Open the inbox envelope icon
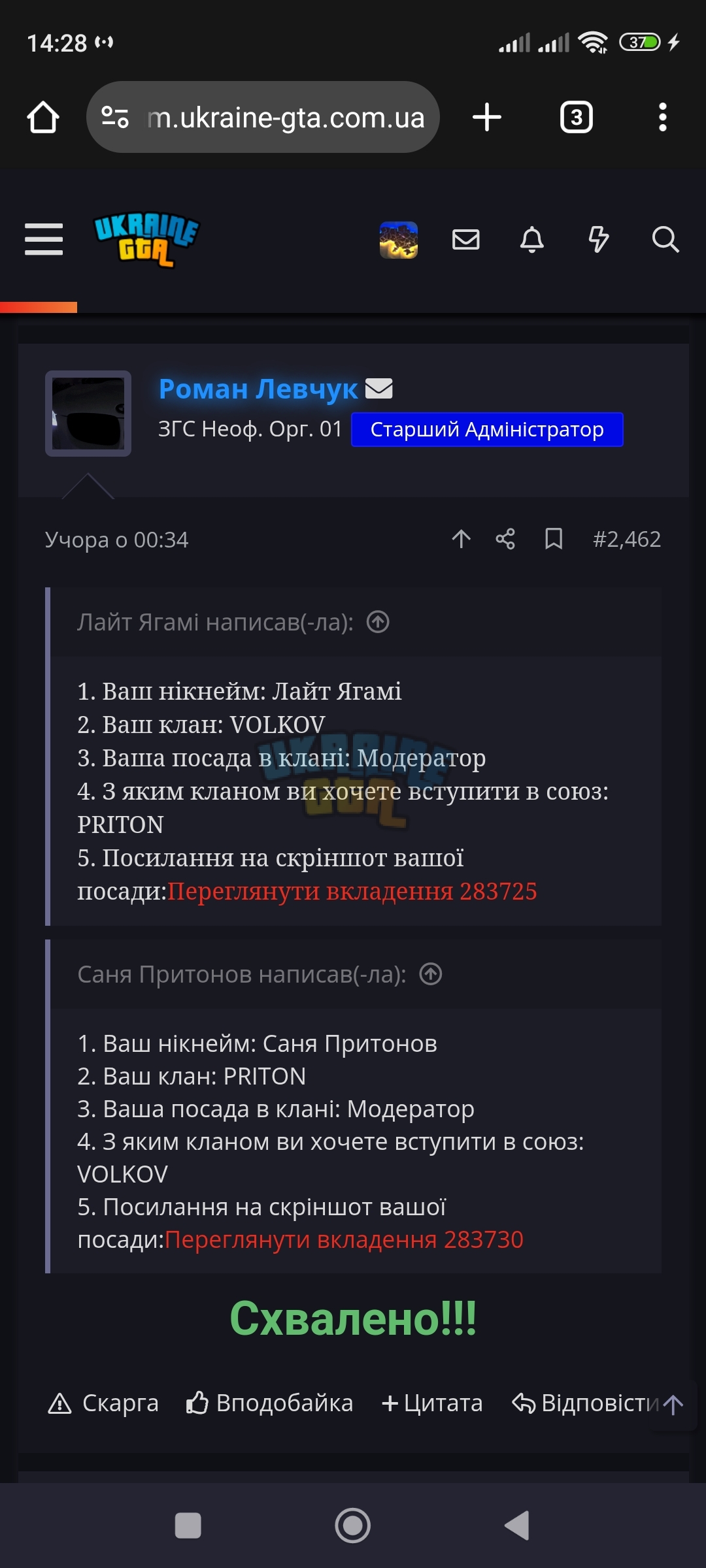This screenshot has height=1568, width=706. tap(466, 239)
